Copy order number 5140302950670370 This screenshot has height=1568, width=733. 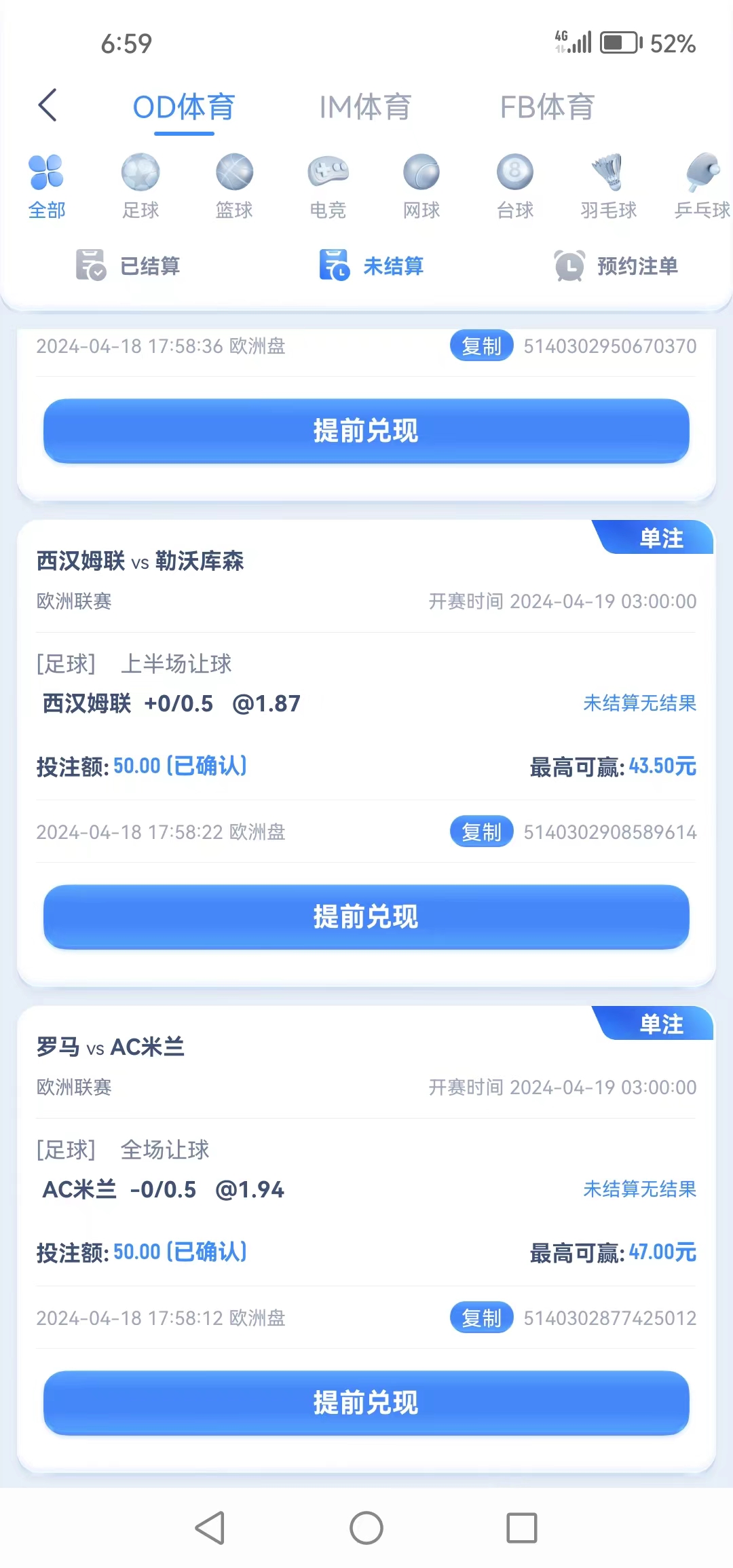481,346
